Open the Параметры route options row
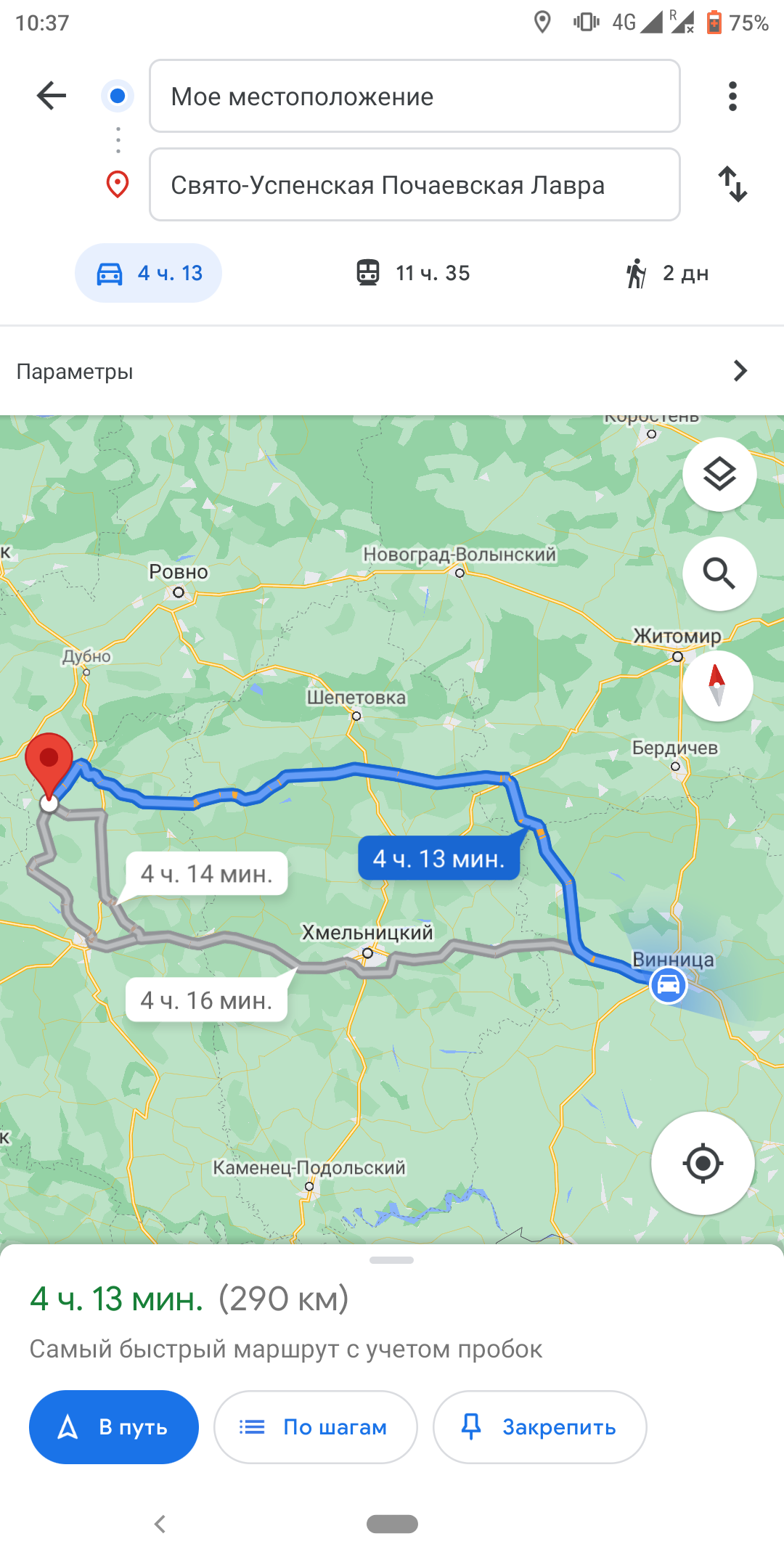 click(x=392, y=371)
